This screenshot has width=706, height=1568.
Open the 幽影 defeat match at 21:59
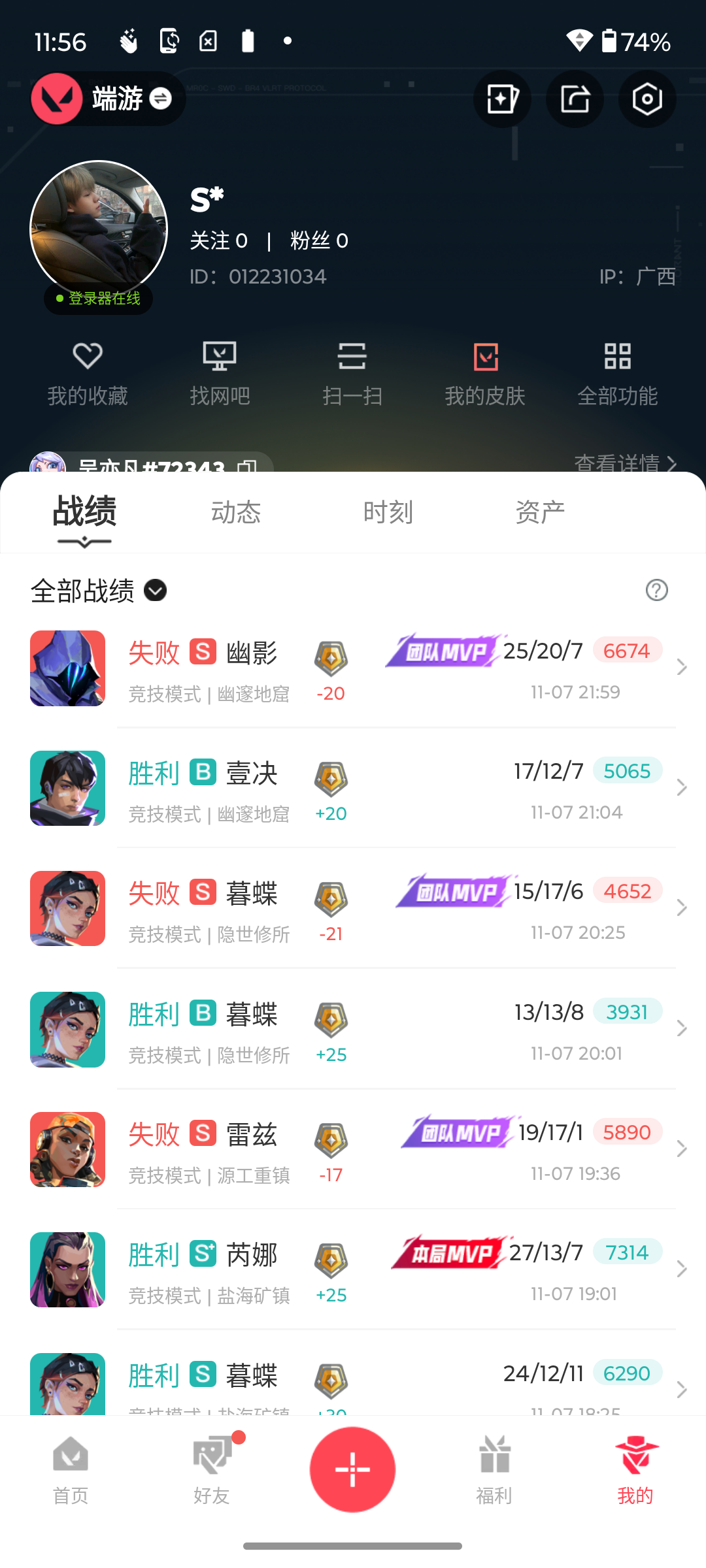click(x=353, y=669)
